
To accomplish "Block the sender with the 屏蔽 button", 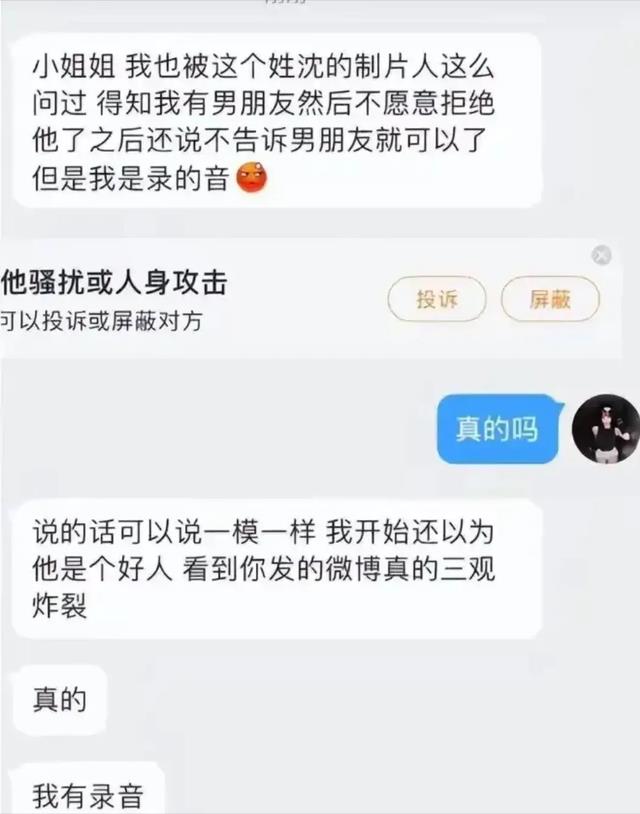I will (550, 299).
